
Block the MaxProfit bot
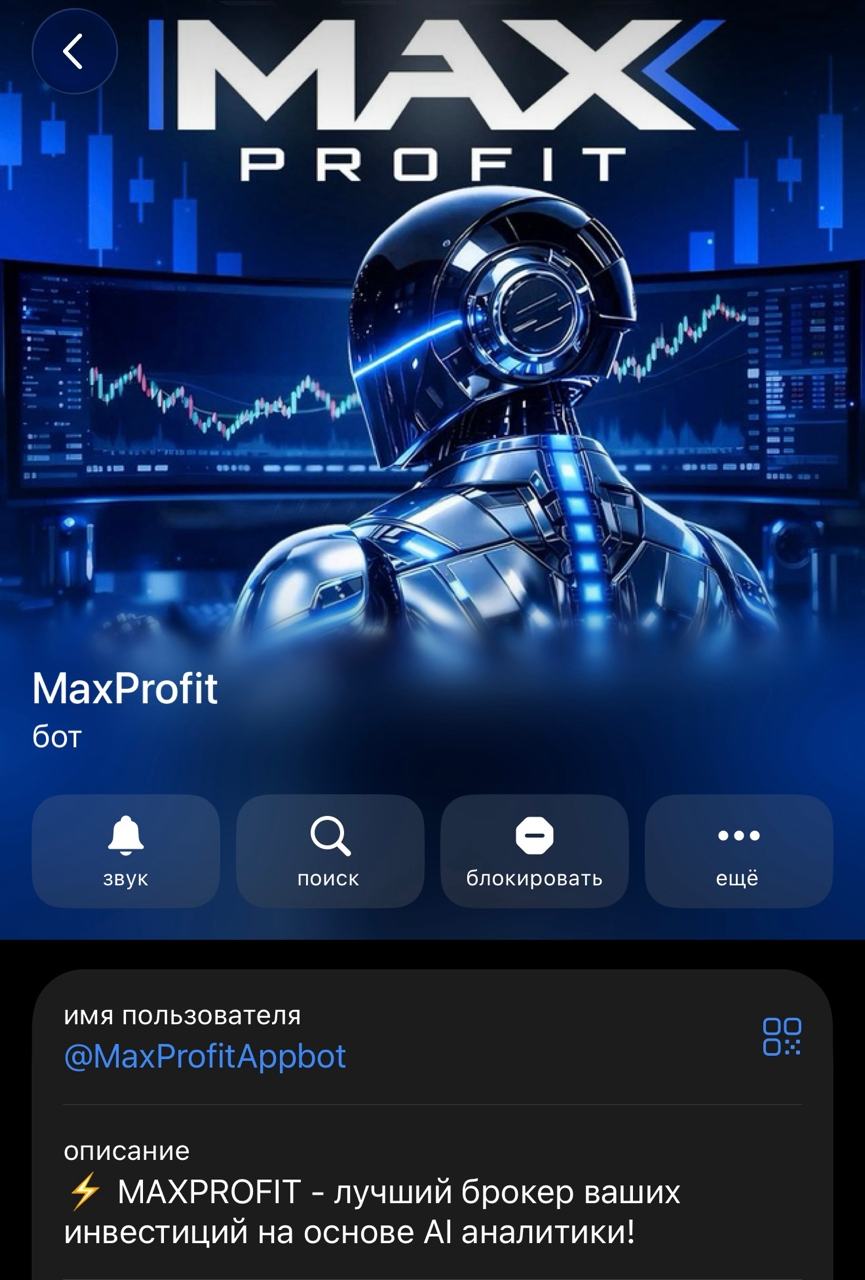click(534, 851)
